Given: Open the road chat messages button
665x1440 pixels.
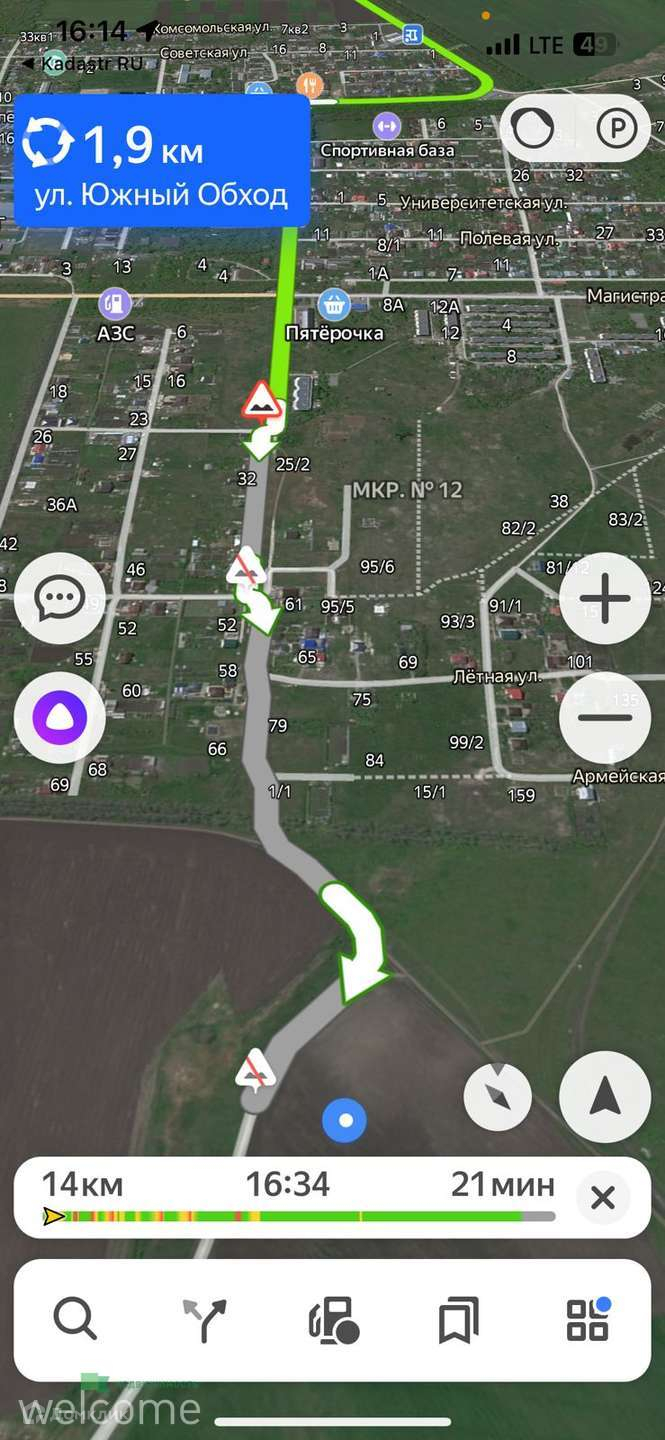Looking at the screenshot, I should [x=59, y=599].
